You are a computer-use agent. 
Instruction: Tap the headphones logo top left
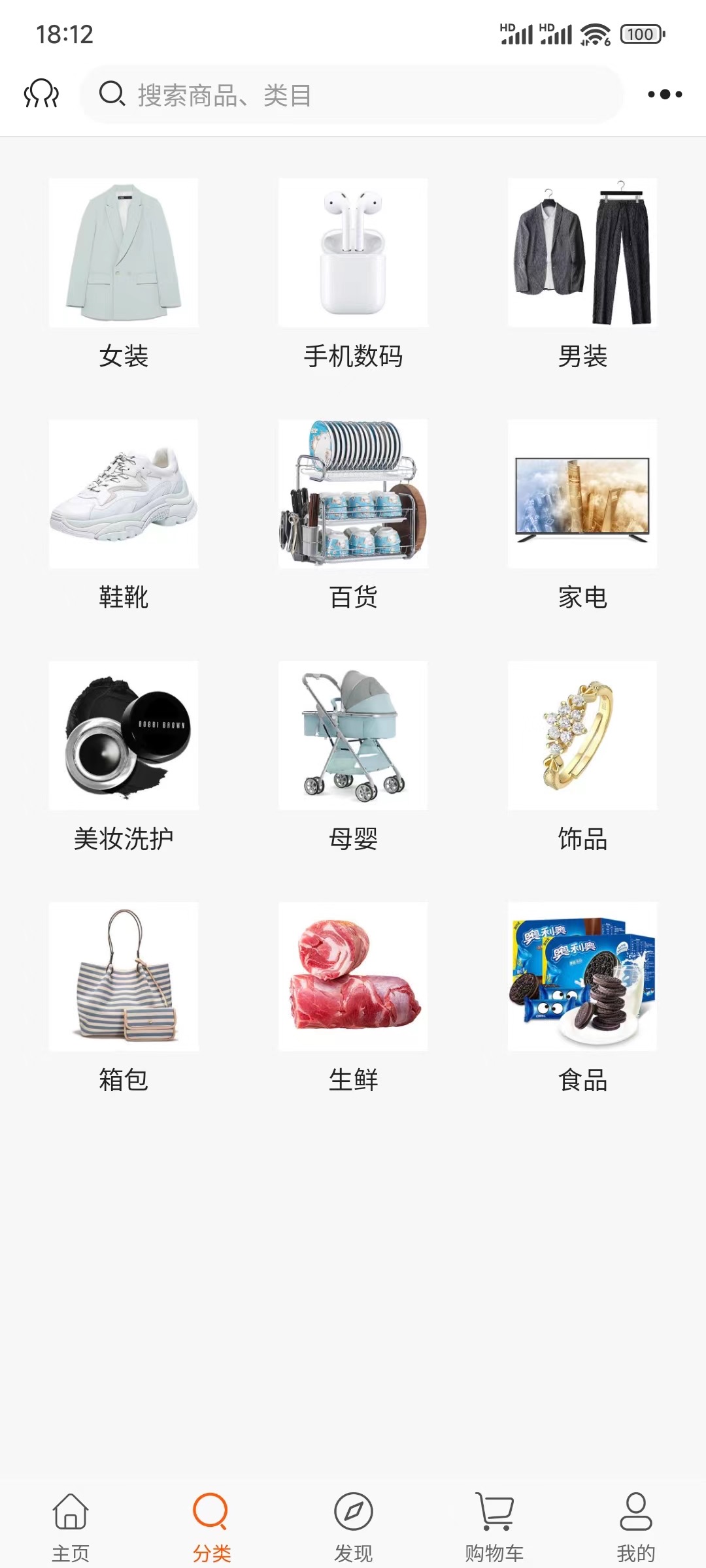click(39, 95)
